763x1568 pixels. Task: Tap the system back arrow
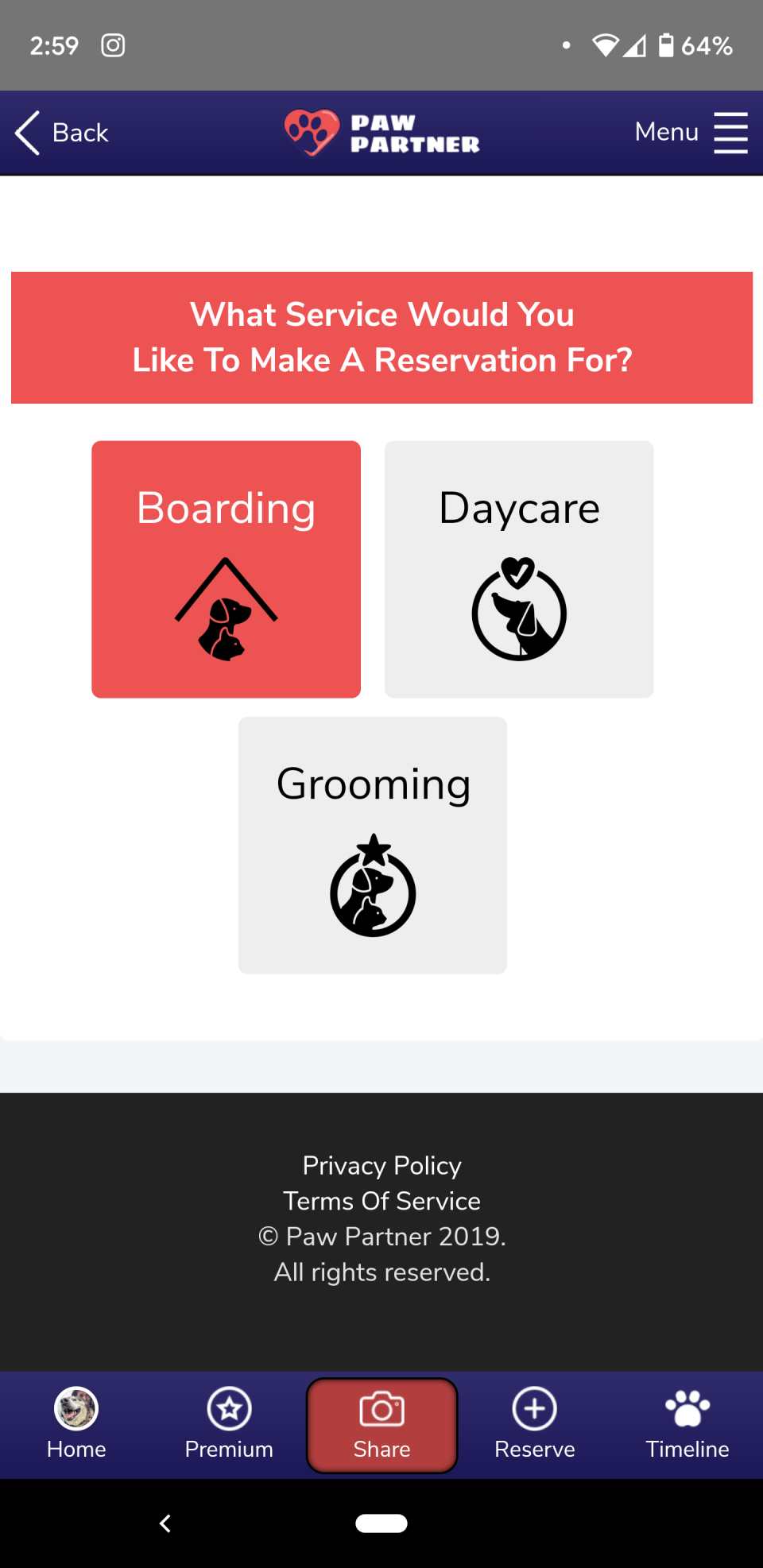click(165, 1523)
